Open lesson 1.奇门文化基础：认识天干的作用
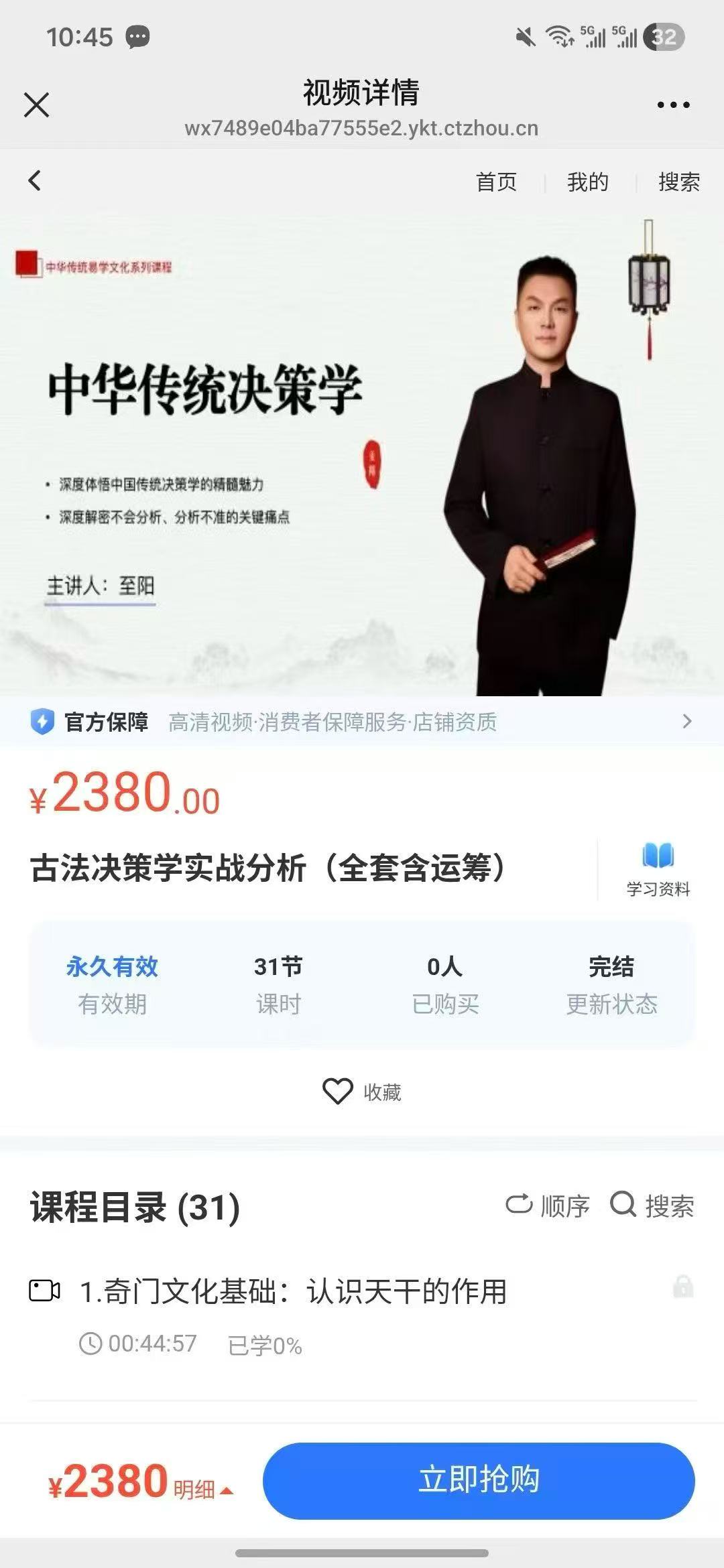724x1568 pixels. point(294,1291)
